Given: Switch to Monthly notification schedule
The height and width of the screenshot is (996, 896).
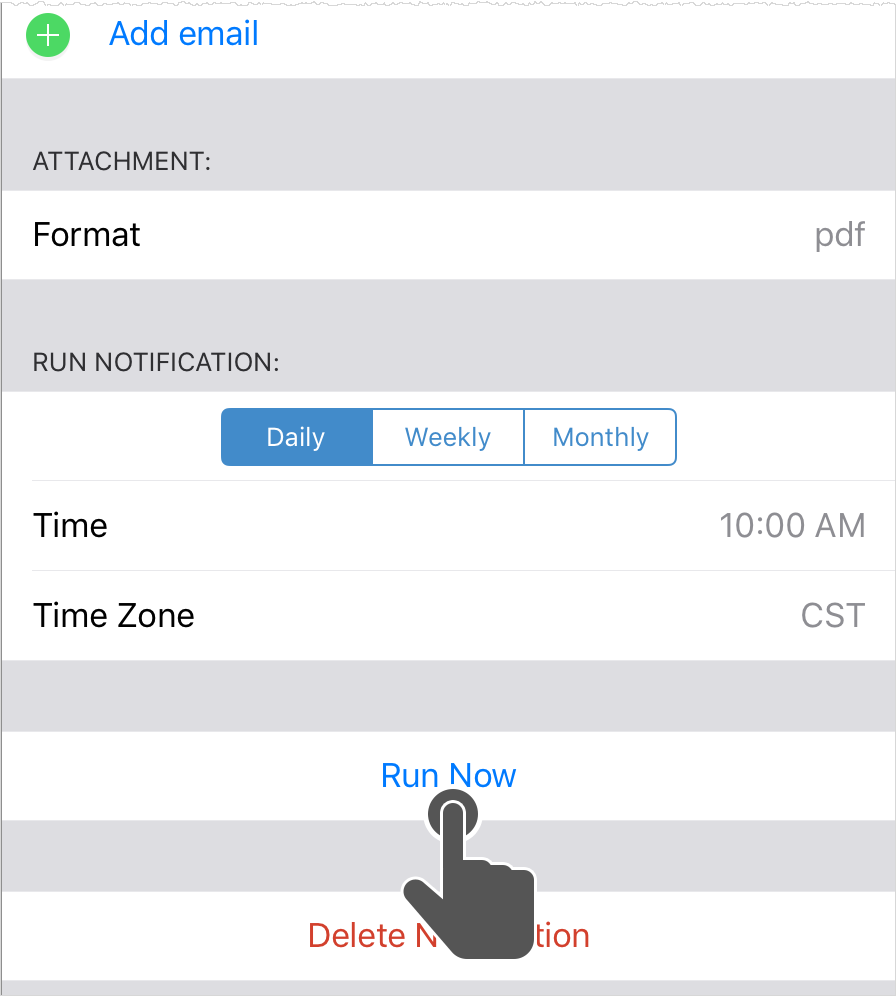Looking at the screenshot, I should click(x=600, y=437).
